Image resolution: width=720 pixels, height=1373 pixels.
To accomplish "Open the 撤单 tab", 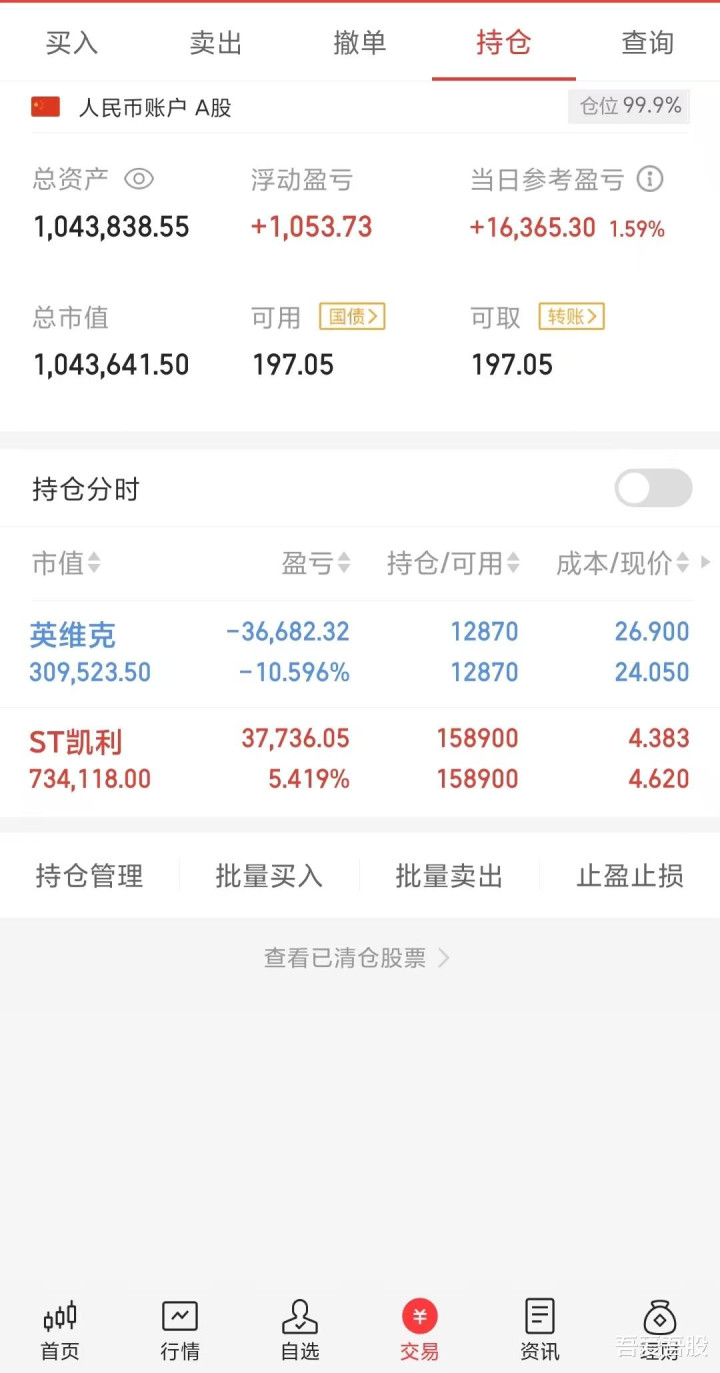I will point(360,43).
